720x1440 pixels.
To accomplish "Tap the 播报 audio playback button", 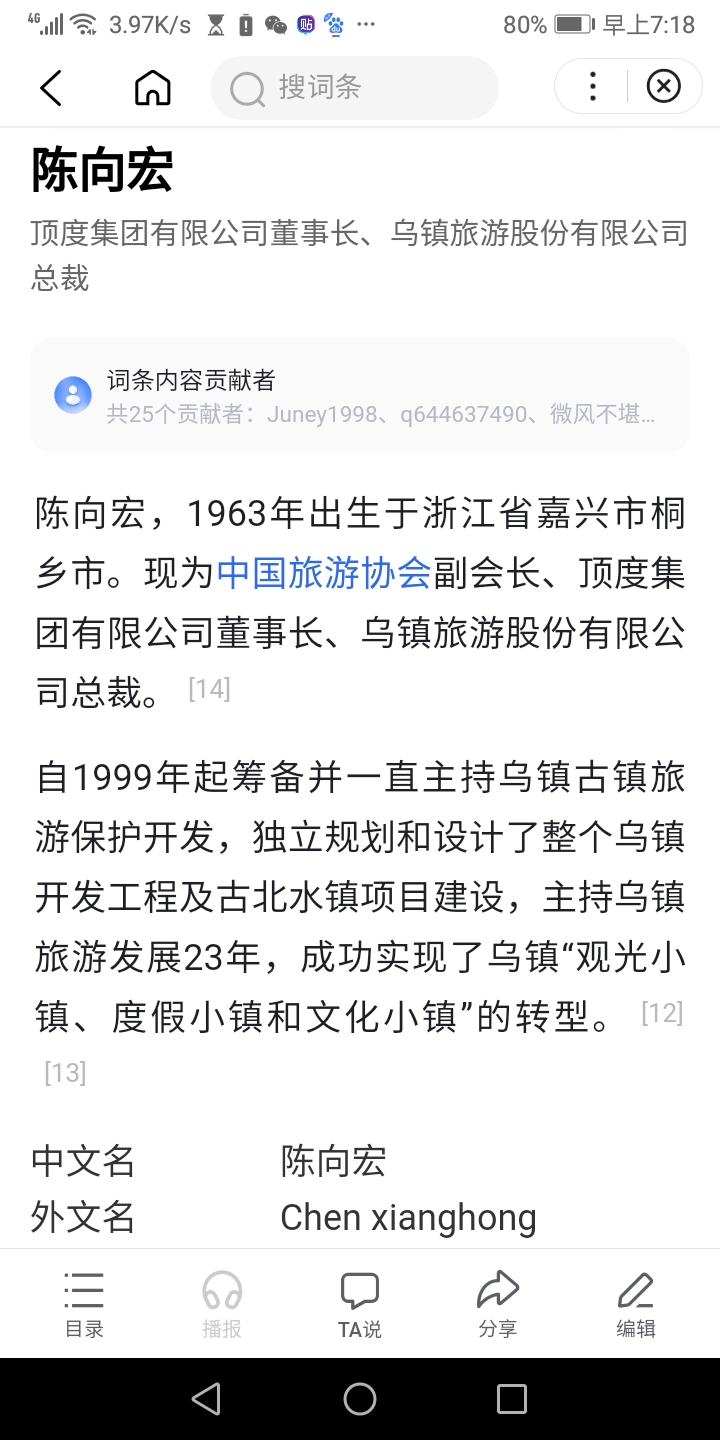I will (x=222, y=1304).
